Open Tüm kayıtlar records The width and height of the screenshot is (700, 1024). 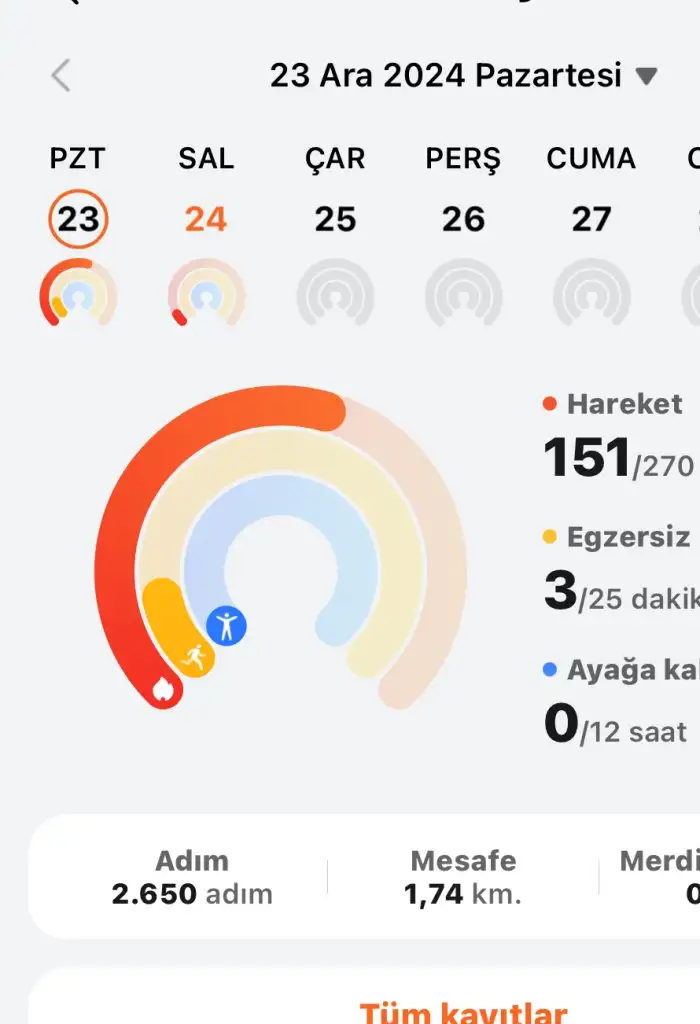coord(463,1012)
